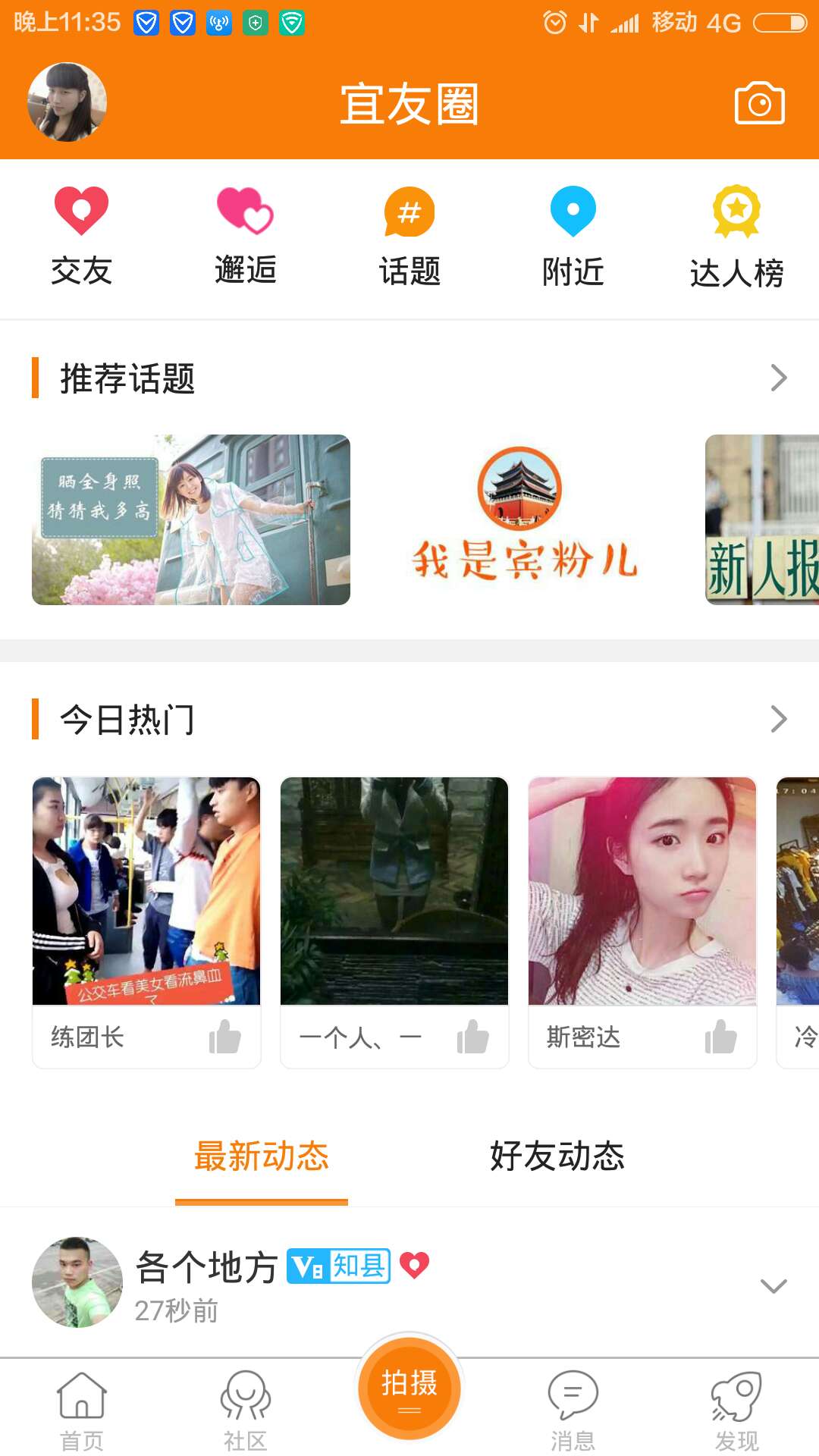Expand the 今日热门 section arrow

tap(778, 719)
